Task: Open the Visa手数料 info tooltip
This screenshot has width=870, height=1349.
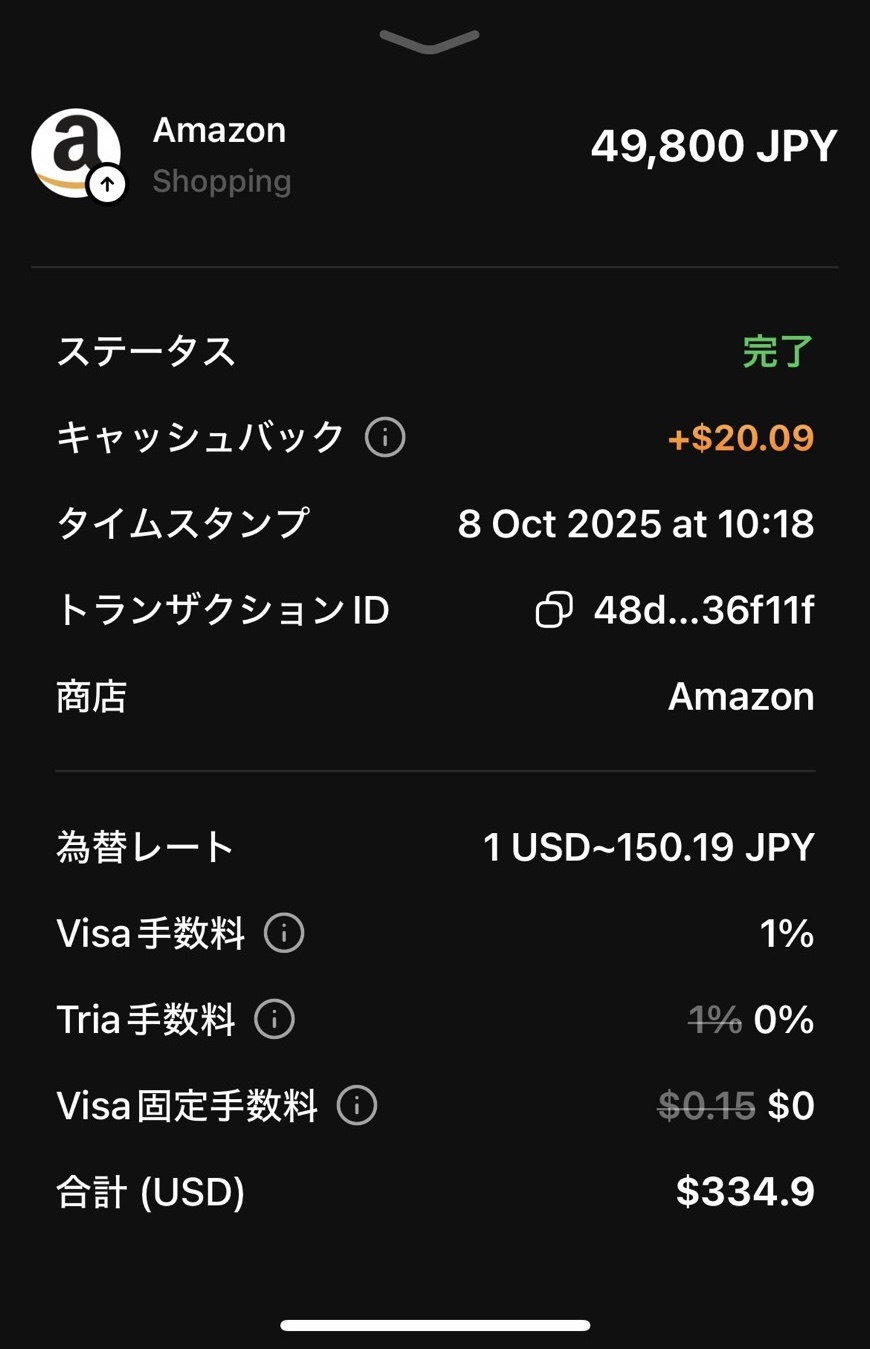Action: [x=283, y=933]
